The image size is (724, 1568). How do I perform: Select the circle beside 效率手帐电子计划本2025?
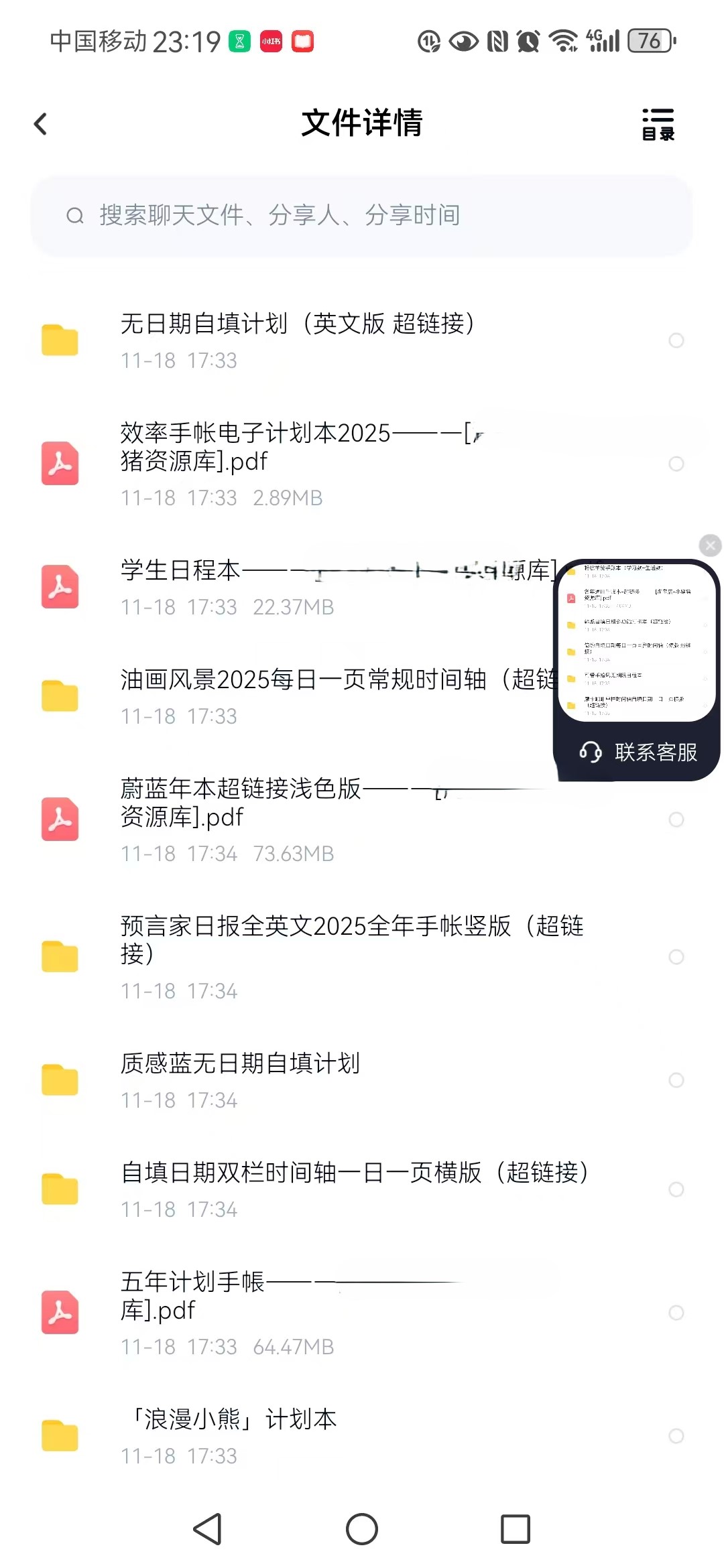[676, 464]
